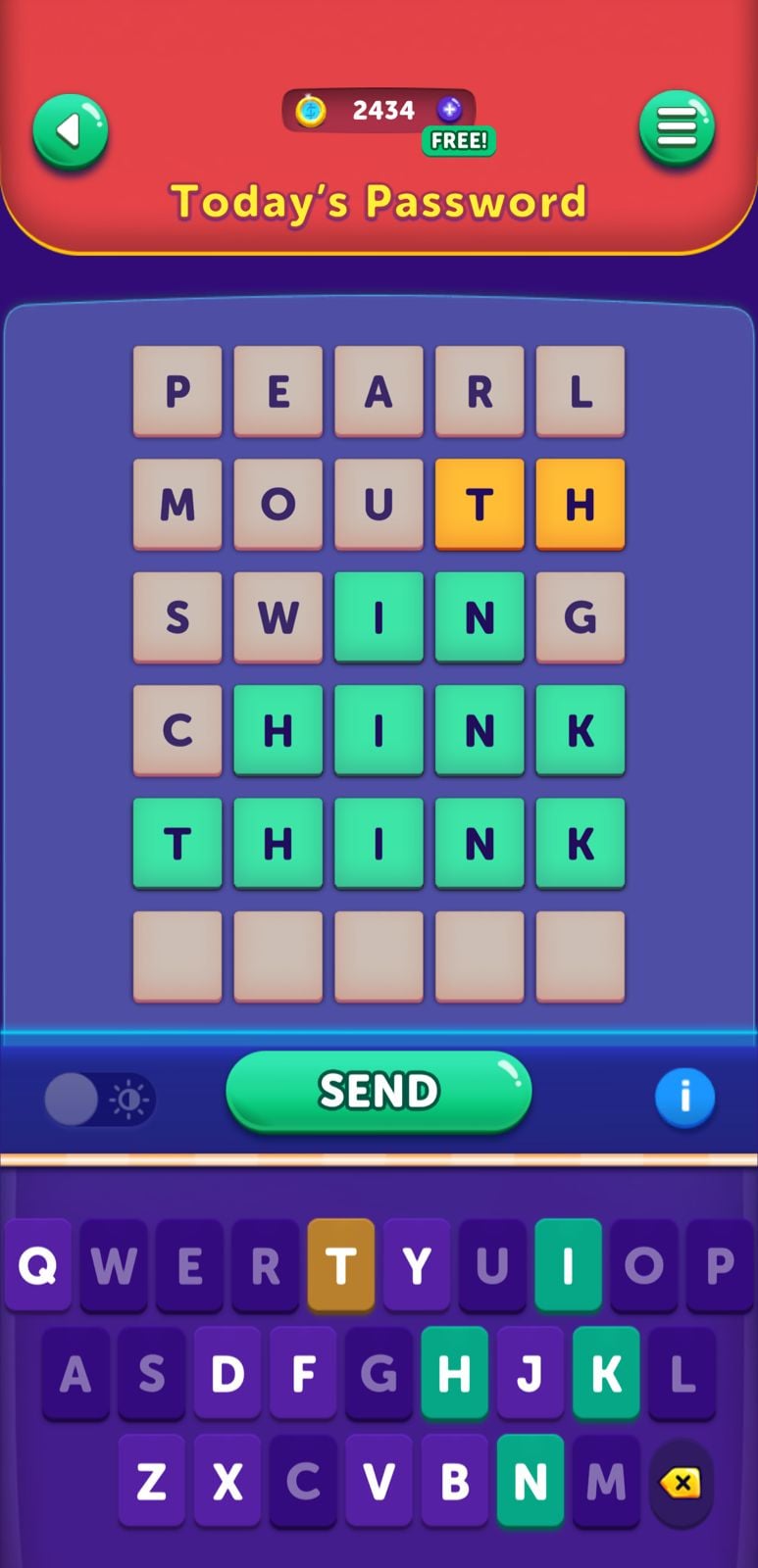This screenshot has width=758, height=1568.
Task: Tap the J key
Action: pyautogui.click(x=530, y=1374)
